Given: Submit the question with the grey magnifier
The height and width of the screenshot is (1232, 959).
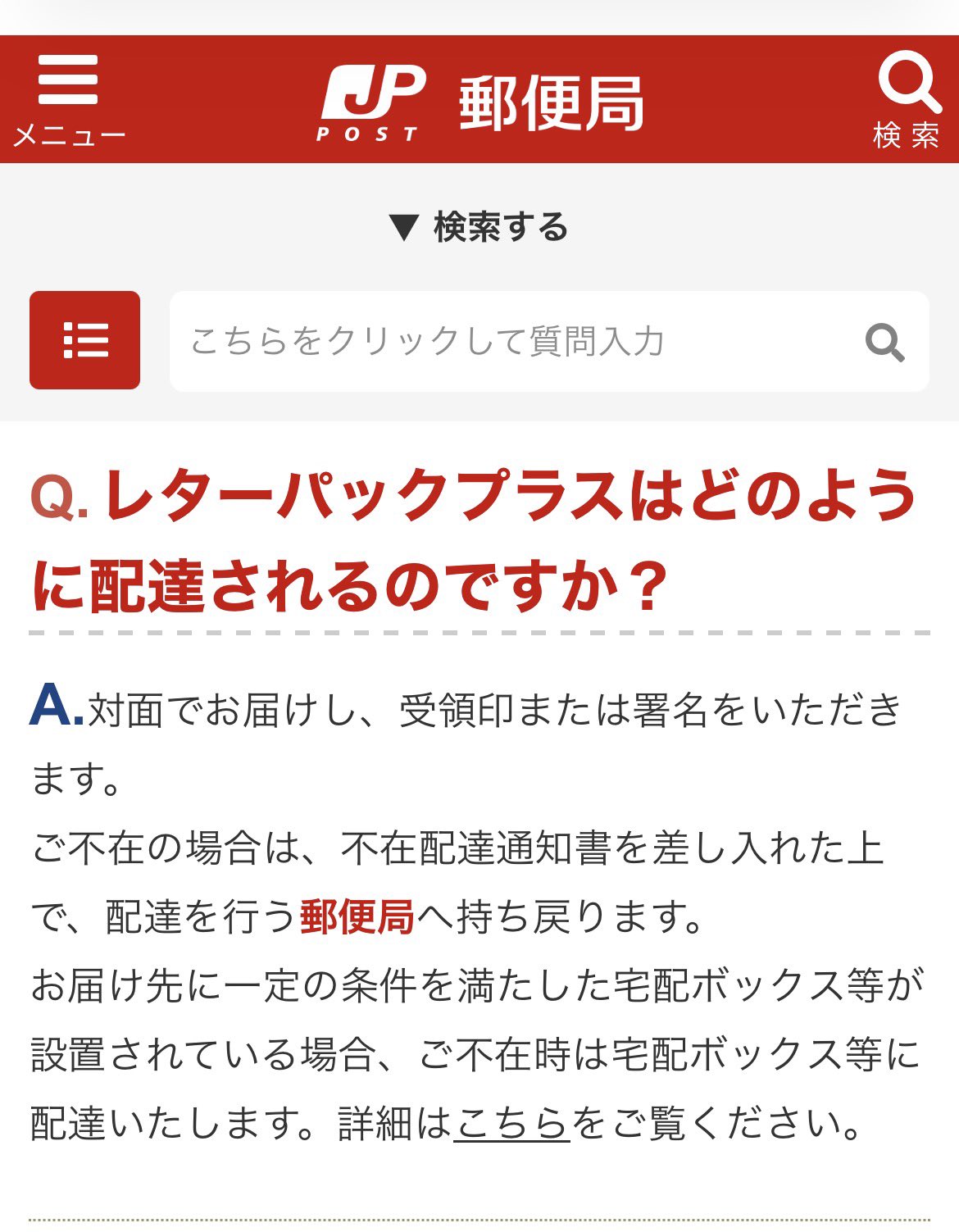Looking at the screenshot, I should click(885, 342).
